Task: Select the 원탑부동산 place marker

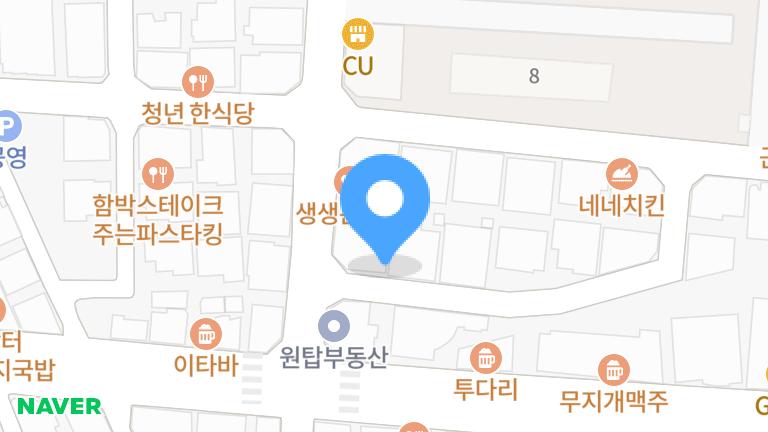Action: [334, 326]
